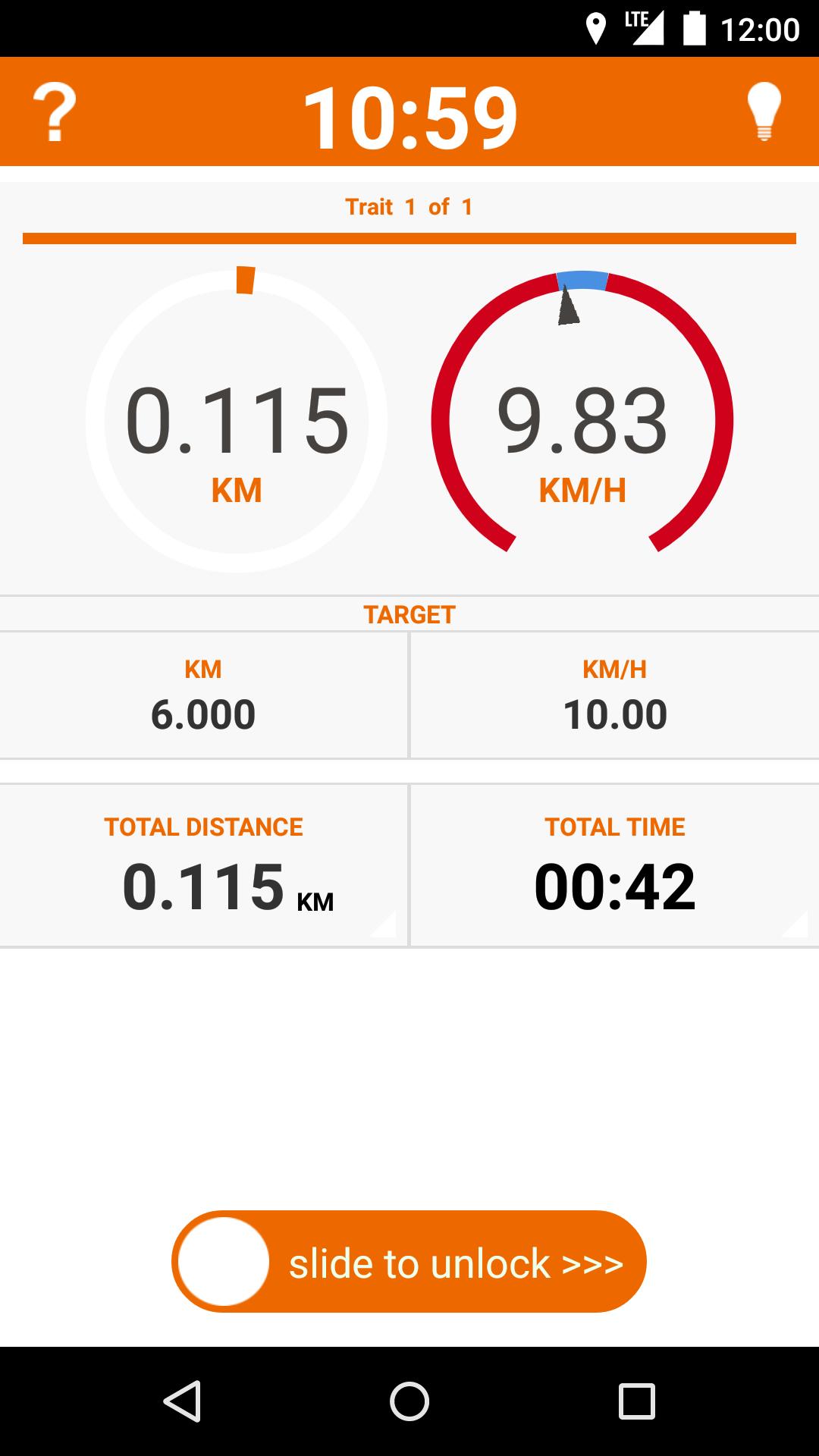Click the target KM value 6.000
Viewport: 819px width, 1456px height.
[x=203, y=713]
